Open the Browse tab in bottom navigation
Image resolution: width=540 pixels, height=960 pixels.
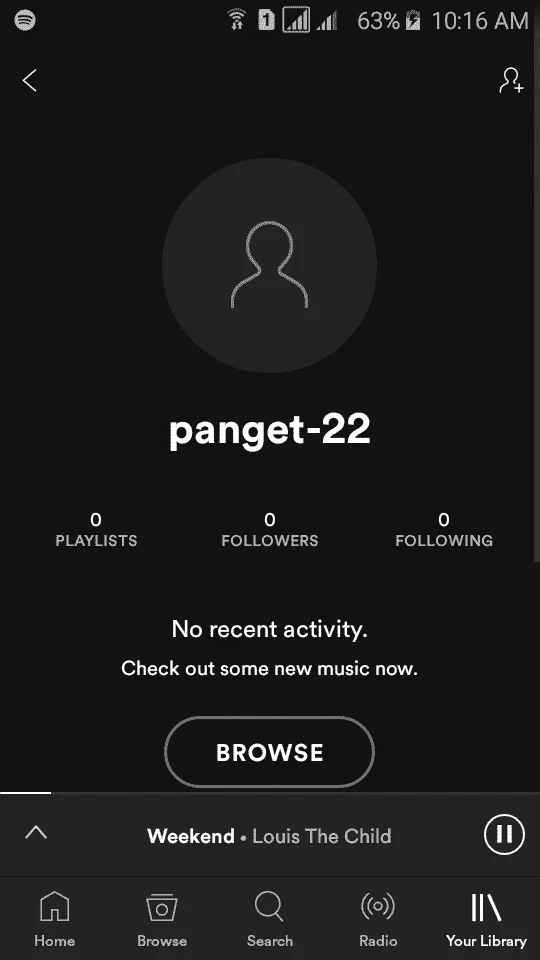[x=162, y=920]
